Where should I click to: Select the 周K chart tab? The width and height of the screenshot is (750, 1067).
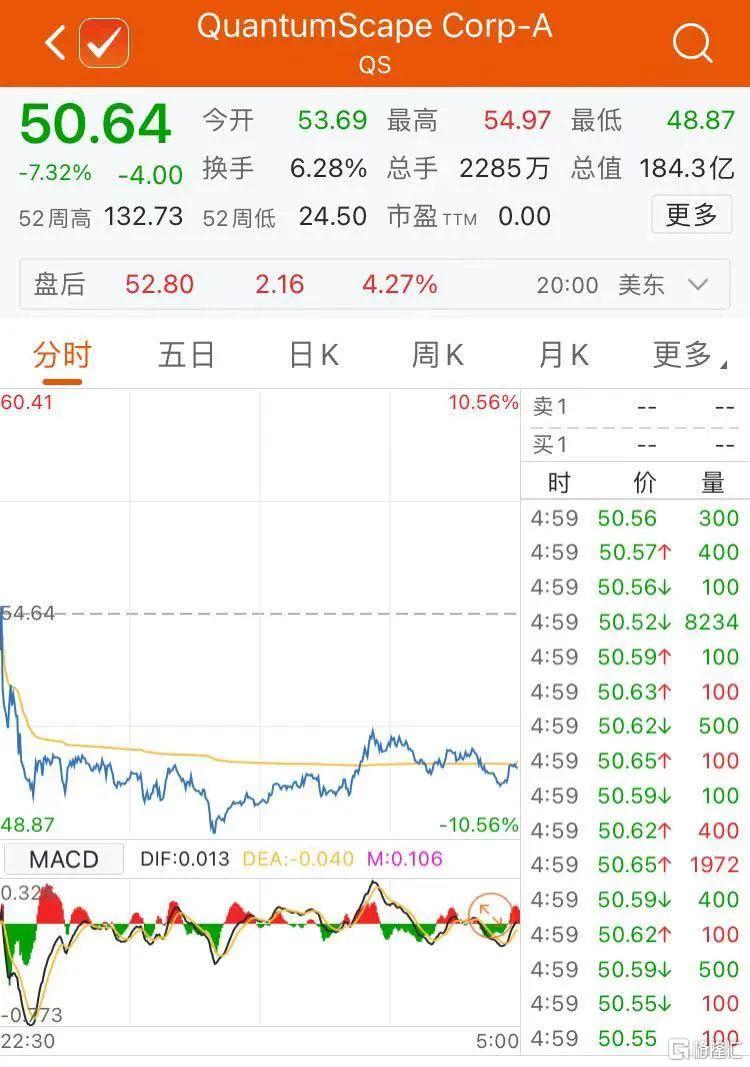[x=437, y=355]
